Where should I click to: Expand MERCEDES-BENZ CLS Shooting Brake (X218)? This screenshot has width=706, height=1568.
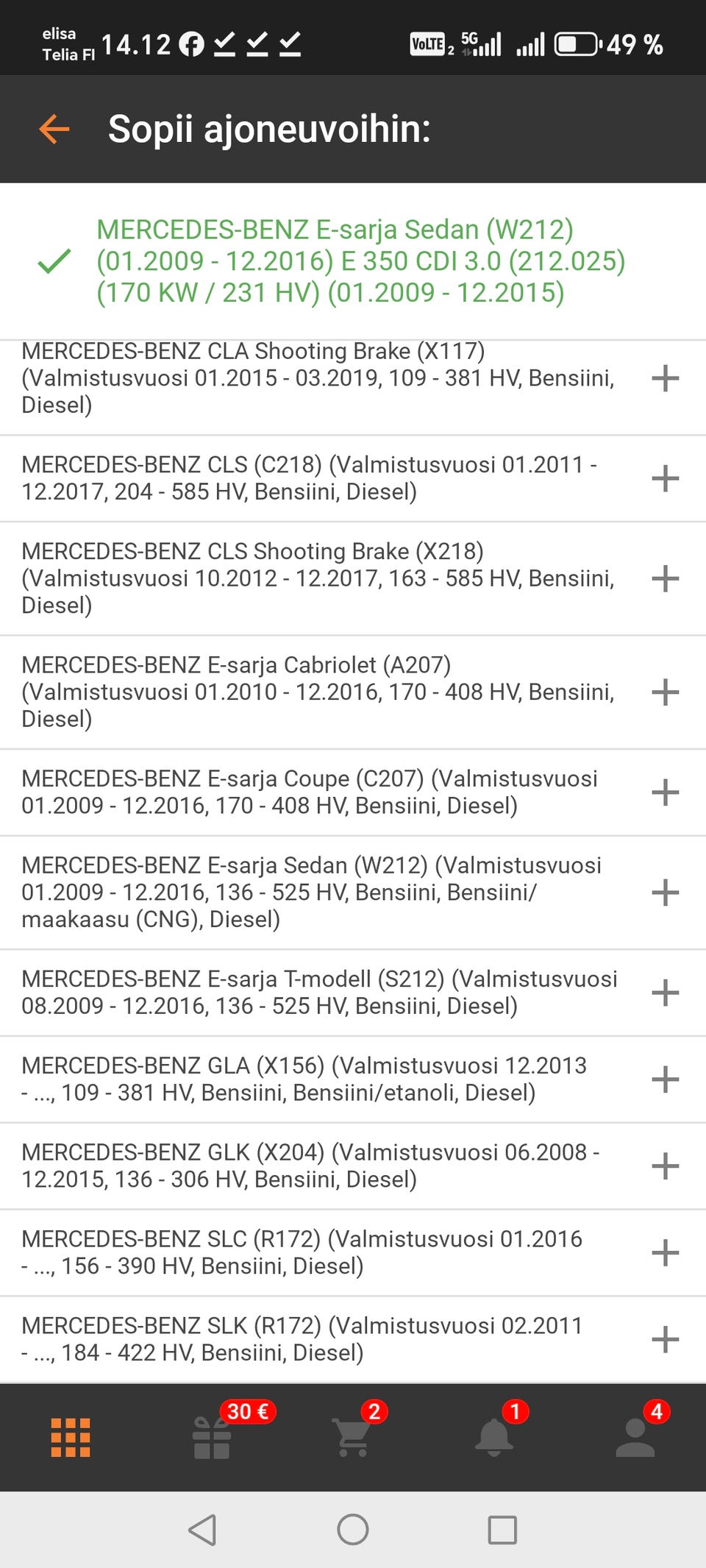(x=665, y=578)
